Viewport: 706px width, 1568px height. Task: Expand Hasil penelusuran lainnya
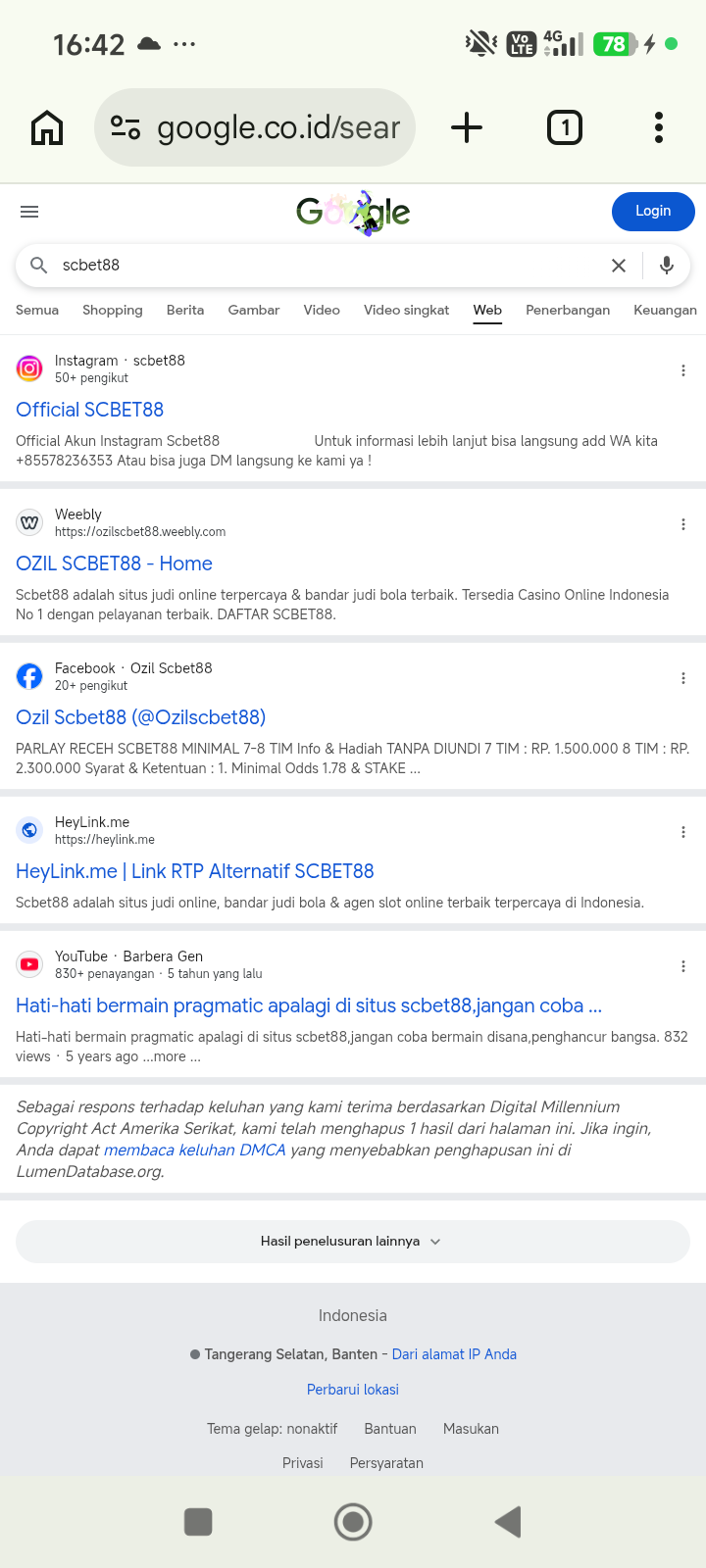[x=353, y=1241]
